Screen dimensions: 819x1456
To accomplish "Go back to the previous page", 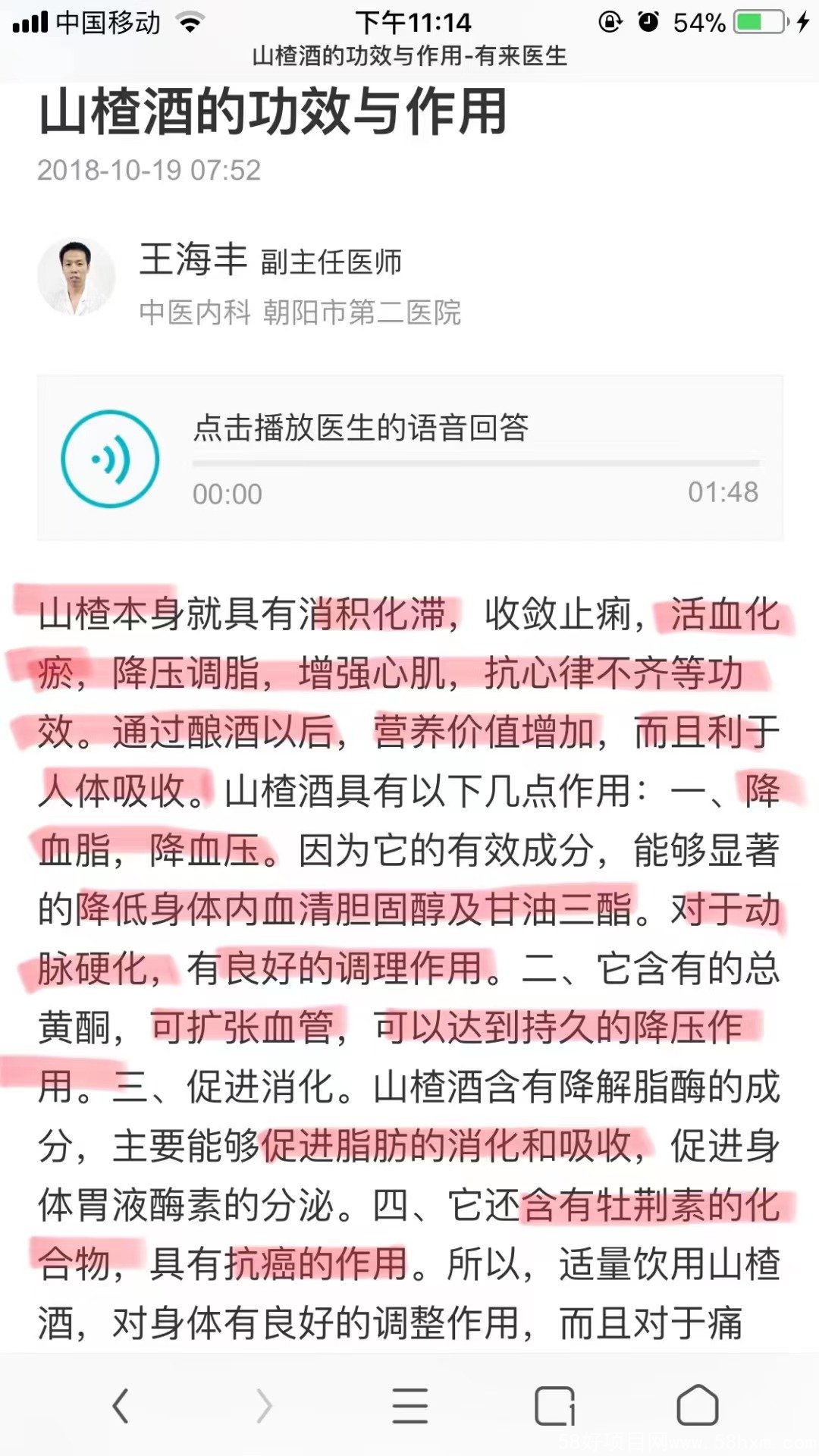I will pos(121,1405).
